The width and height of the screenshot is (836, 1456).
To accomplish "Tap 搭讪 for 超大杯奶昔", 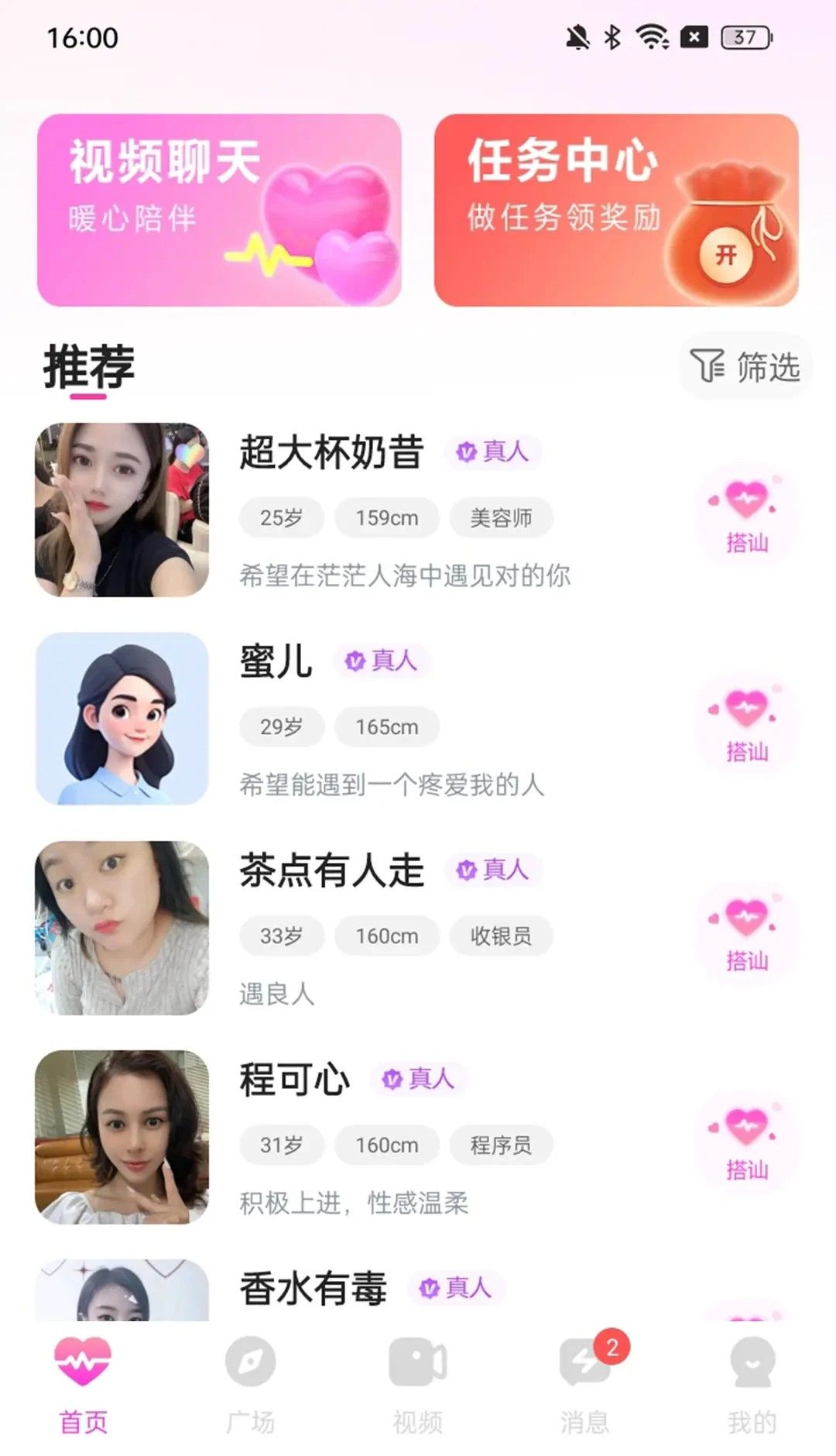I will tap(746, 514).
